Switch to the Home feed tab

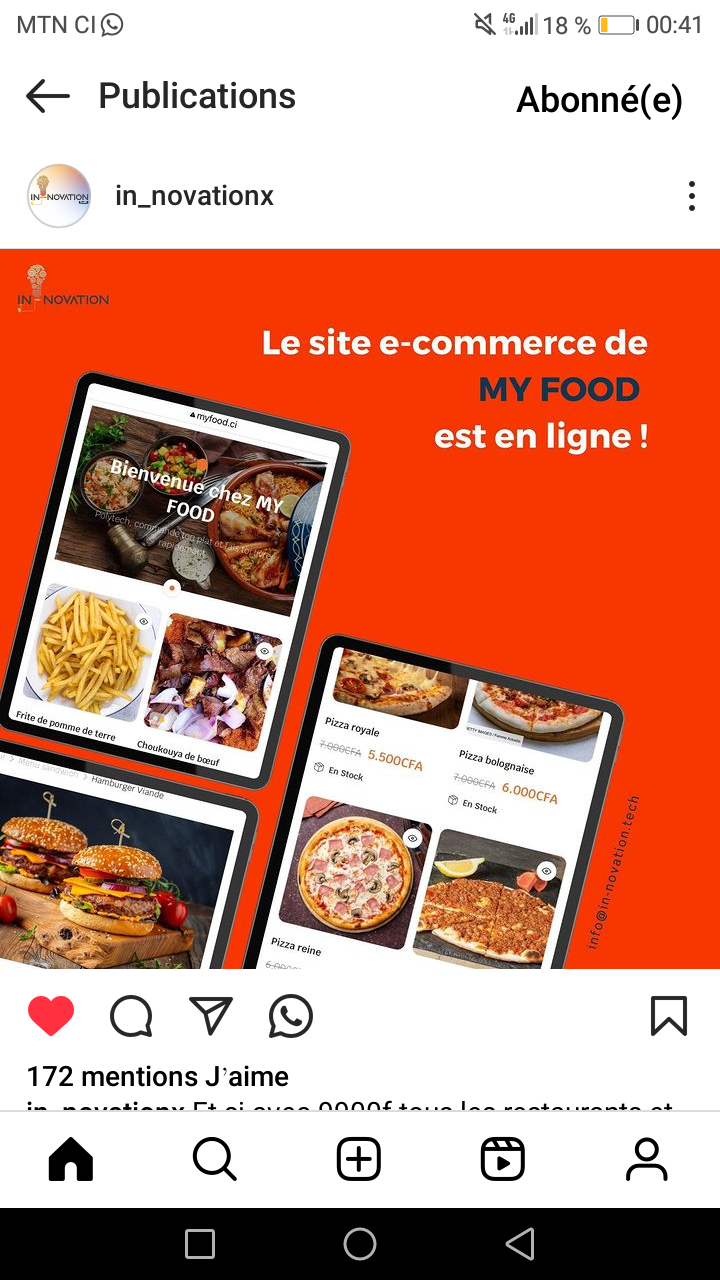(71, 1160)
